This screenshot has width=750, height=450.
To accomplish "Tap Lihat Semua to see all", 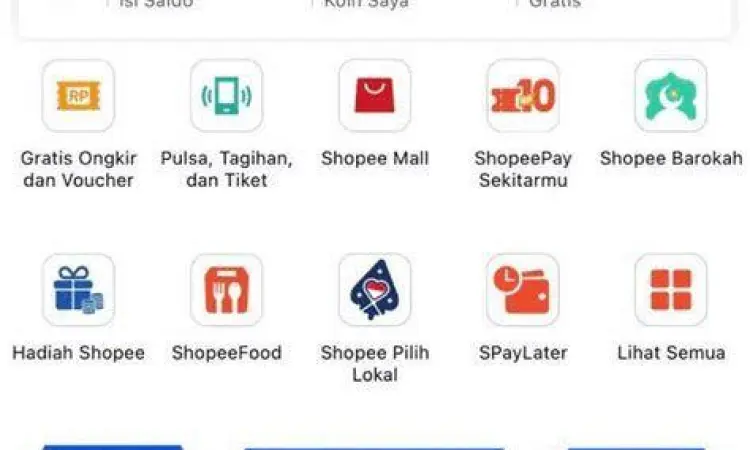I will click(x=671, y=290).
